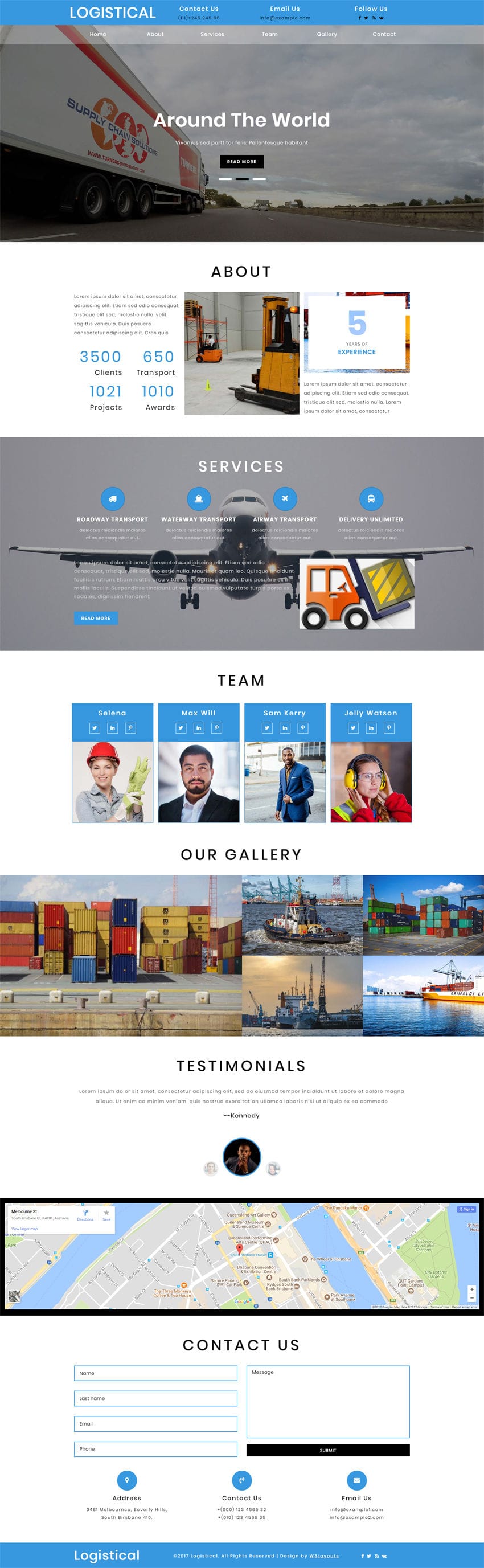The height and width of the screenshot is (1568, 484).
Task: Tap Read More in the Services section
Action: tap(96, 618)
